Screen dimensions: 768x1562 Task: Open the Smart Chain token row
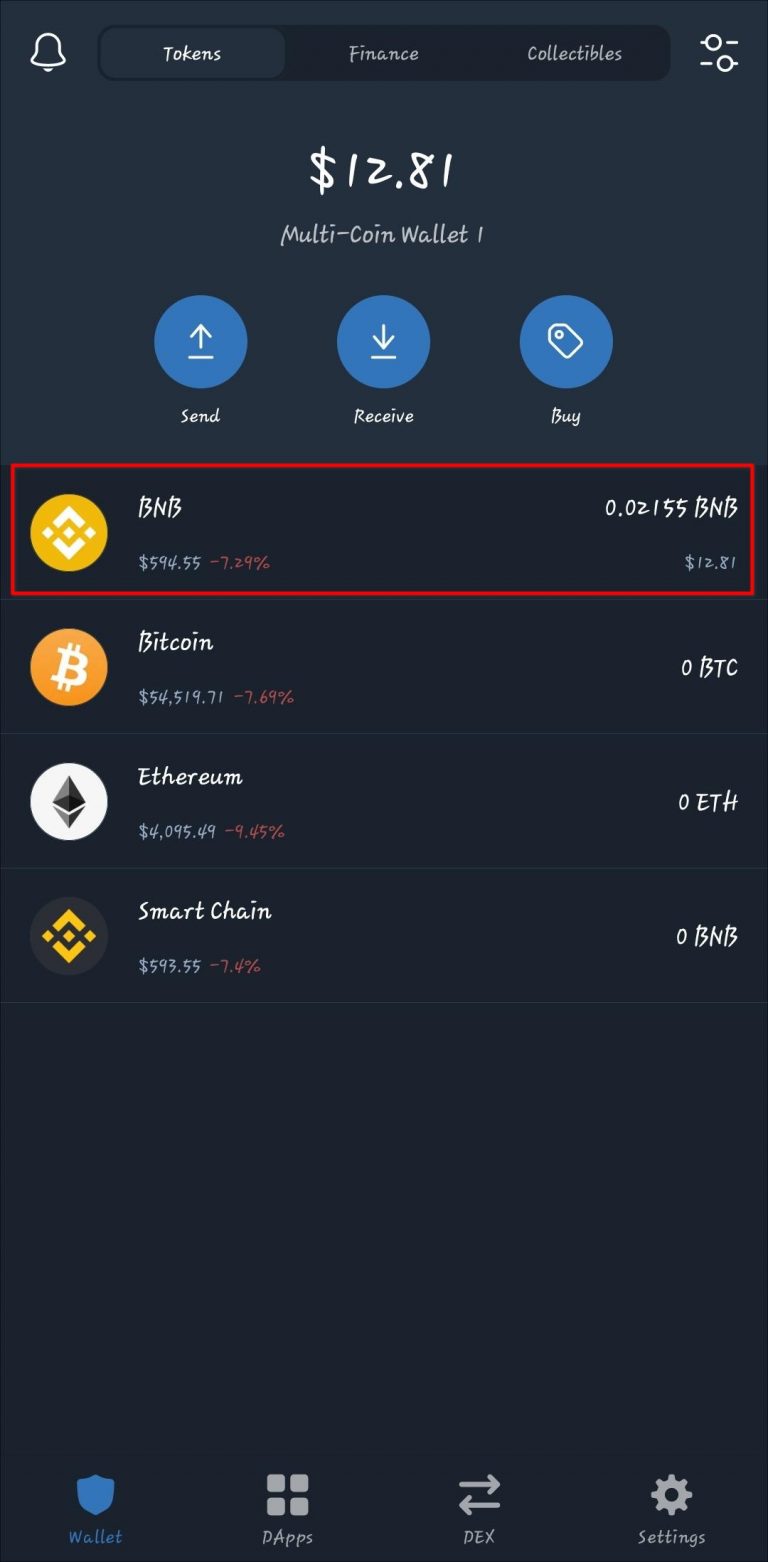[x=383, y=936]
